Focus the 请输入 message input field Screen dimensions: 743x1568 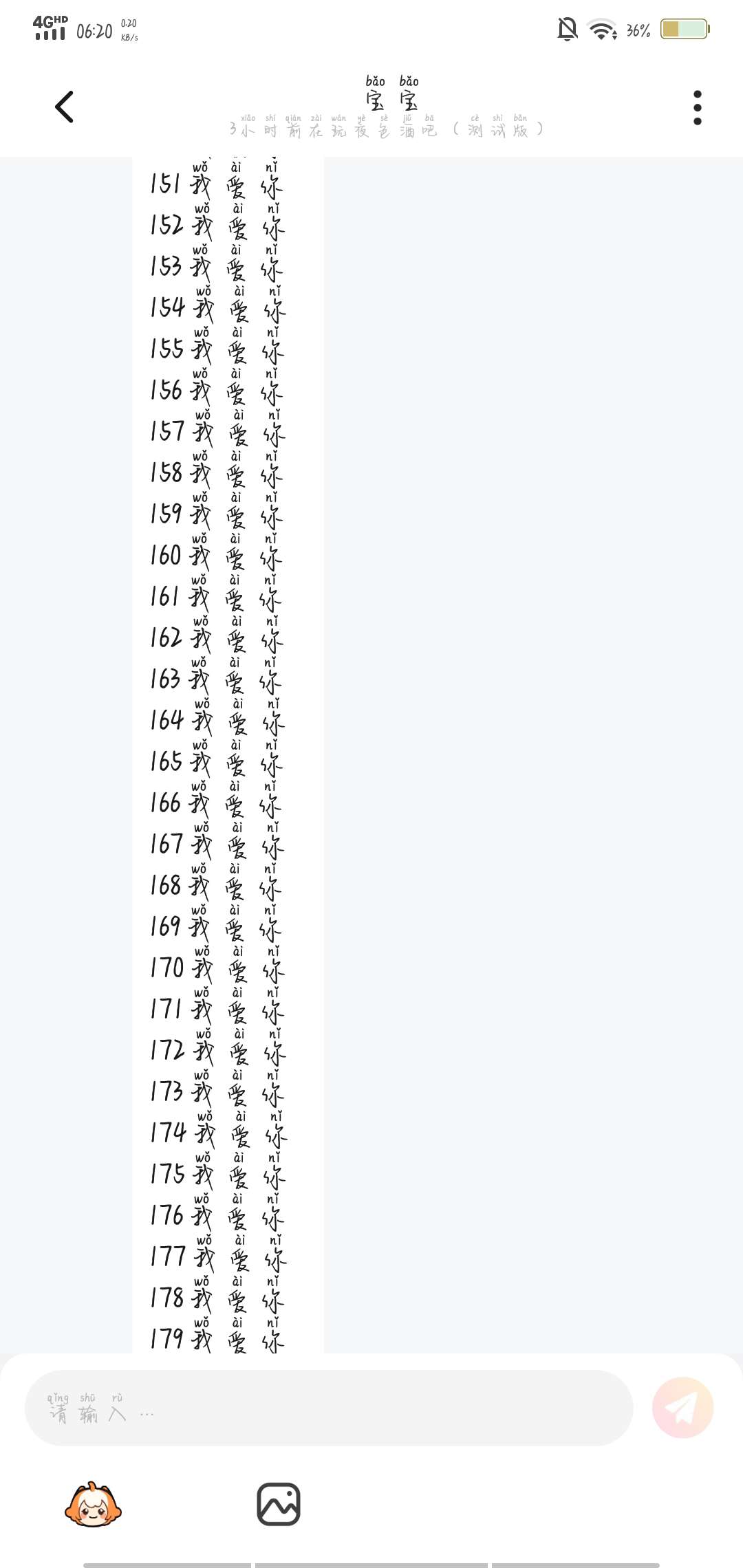pos(329,1408)
